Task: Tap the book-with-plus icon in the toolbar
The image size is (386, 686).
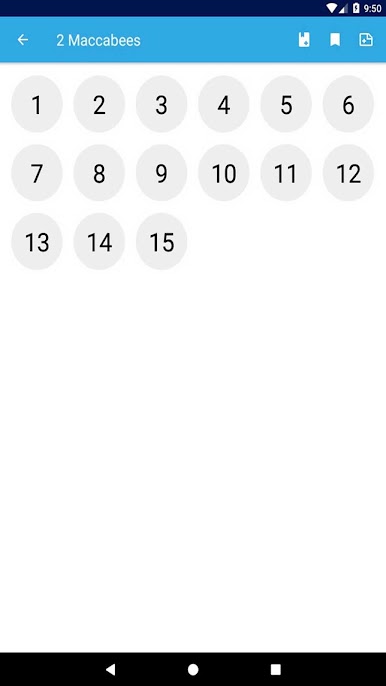Action: click(304, 40)
